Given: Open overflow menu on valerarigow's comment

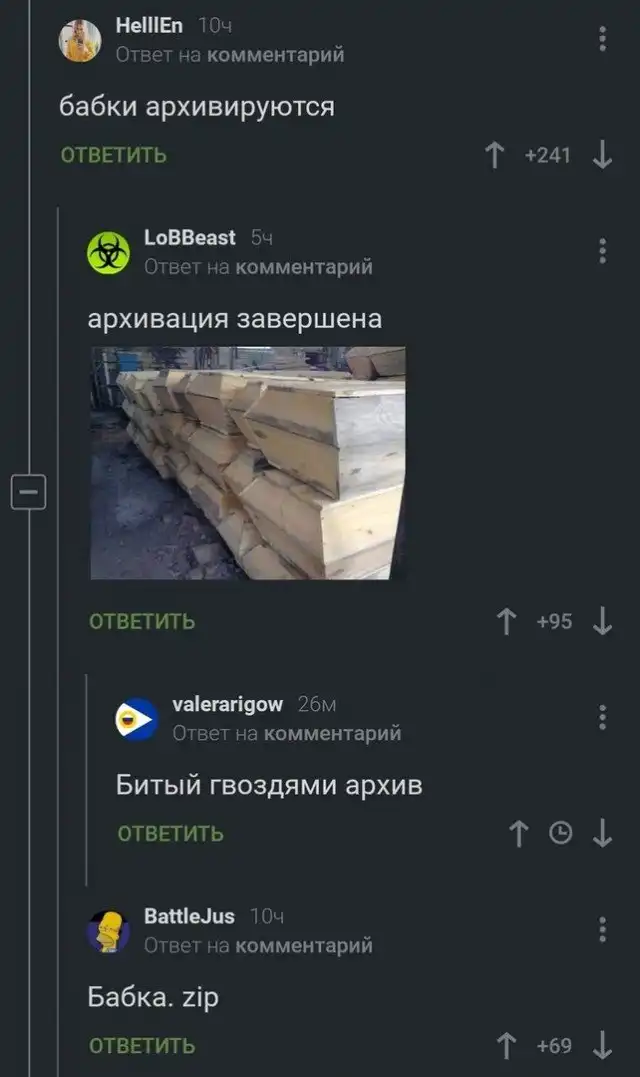Looking at the screenshot, I should pos(602,717).
